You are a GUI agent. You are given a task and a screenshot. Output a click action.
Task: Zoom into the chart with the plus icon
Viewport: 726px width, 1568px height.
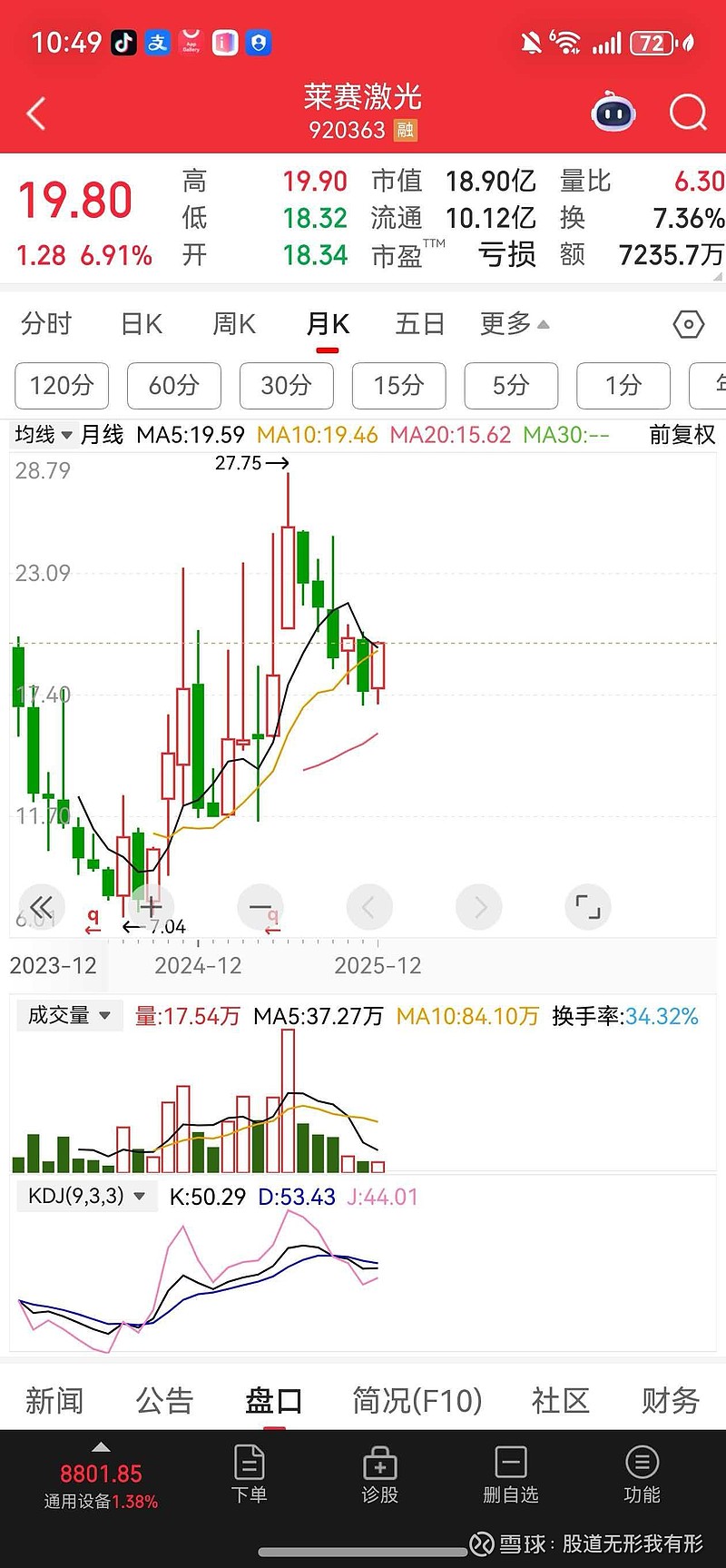coord(152,906)
